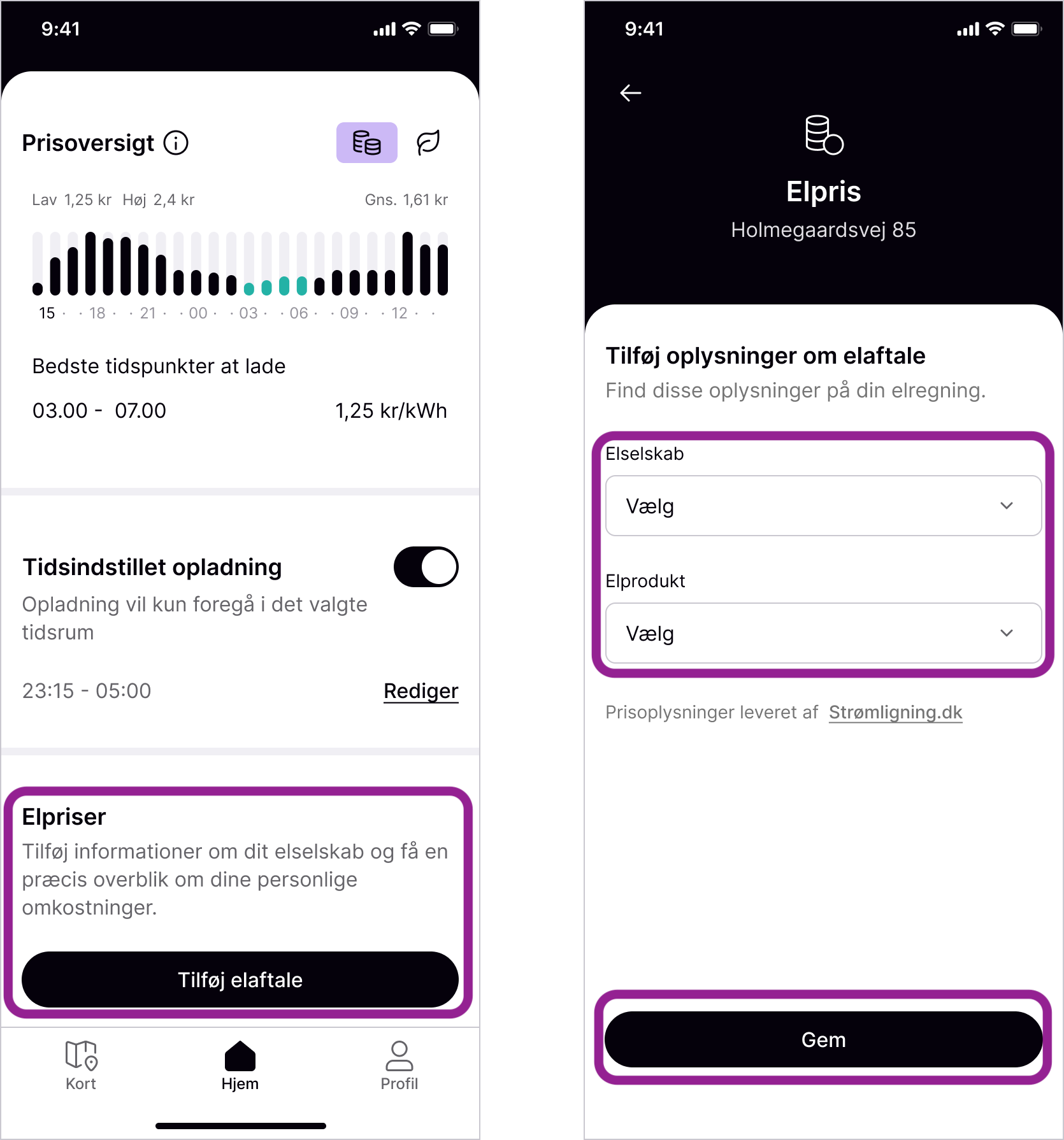Expand the Elselskab dropdown
The width and height of the screenshot is (1064, 1140).
point(823,506)
